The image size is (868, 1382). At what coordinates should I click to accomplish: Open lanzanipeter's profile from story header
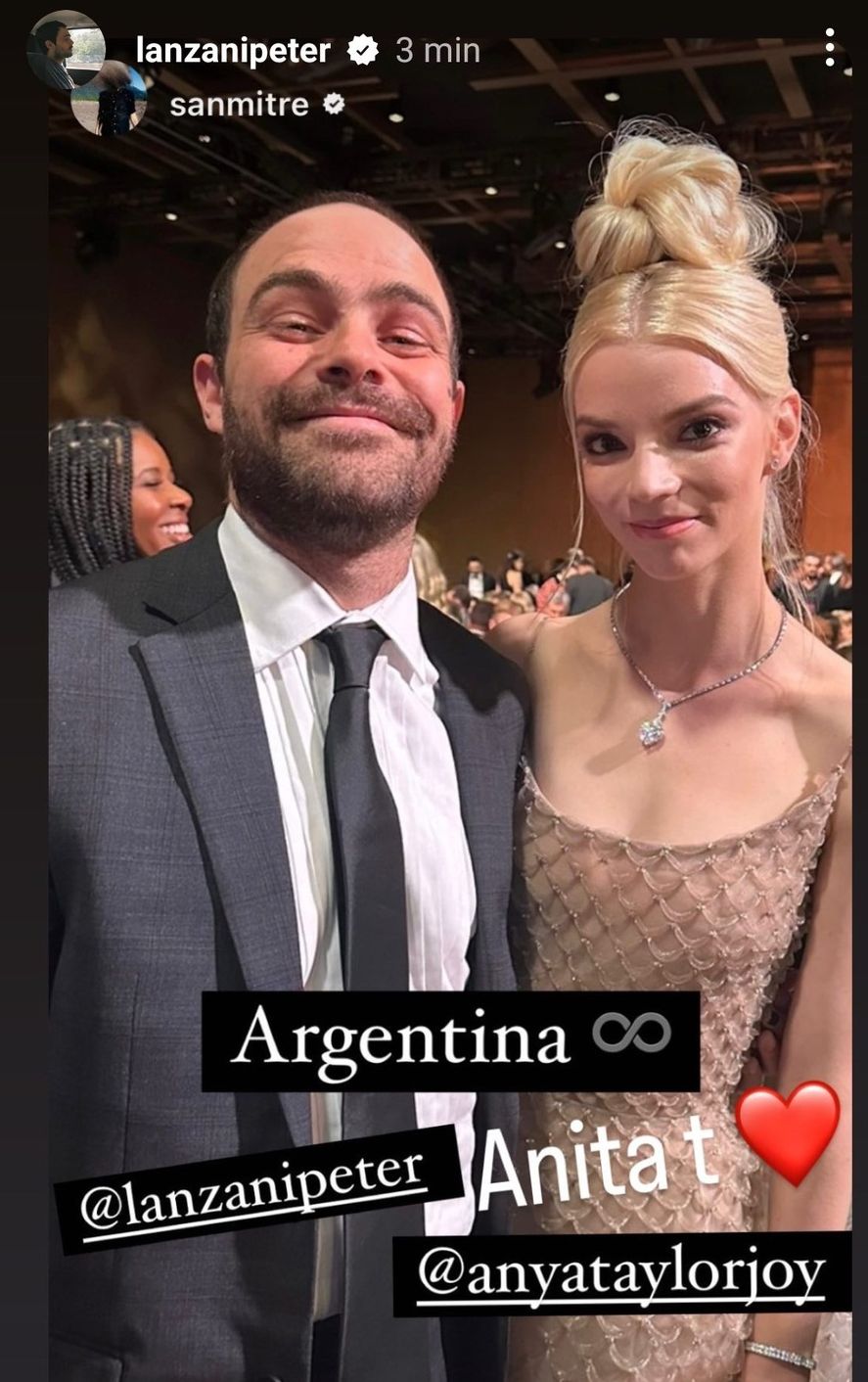[233, 51]
